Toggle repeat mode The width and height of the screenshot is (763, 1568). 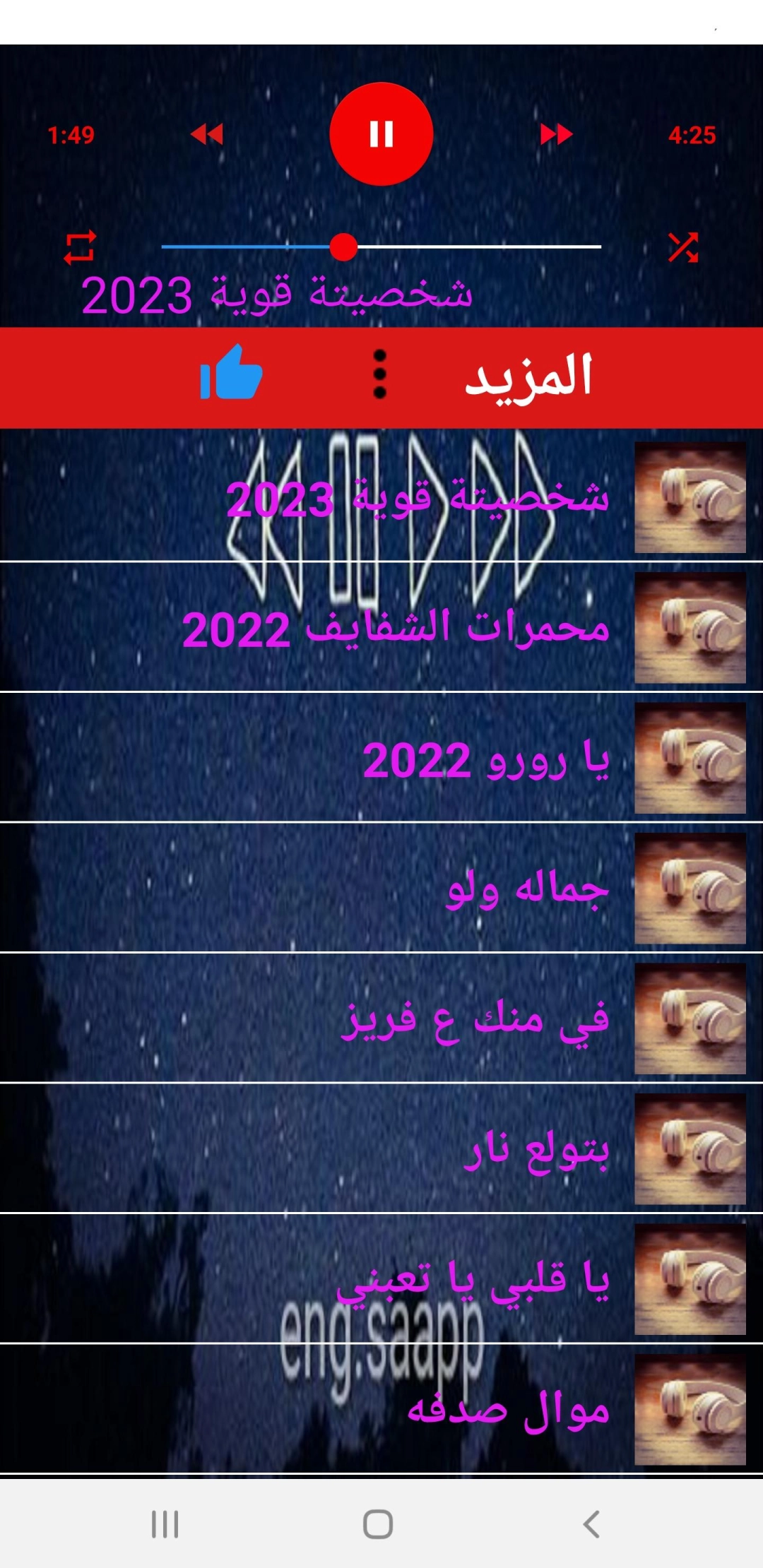80,247
